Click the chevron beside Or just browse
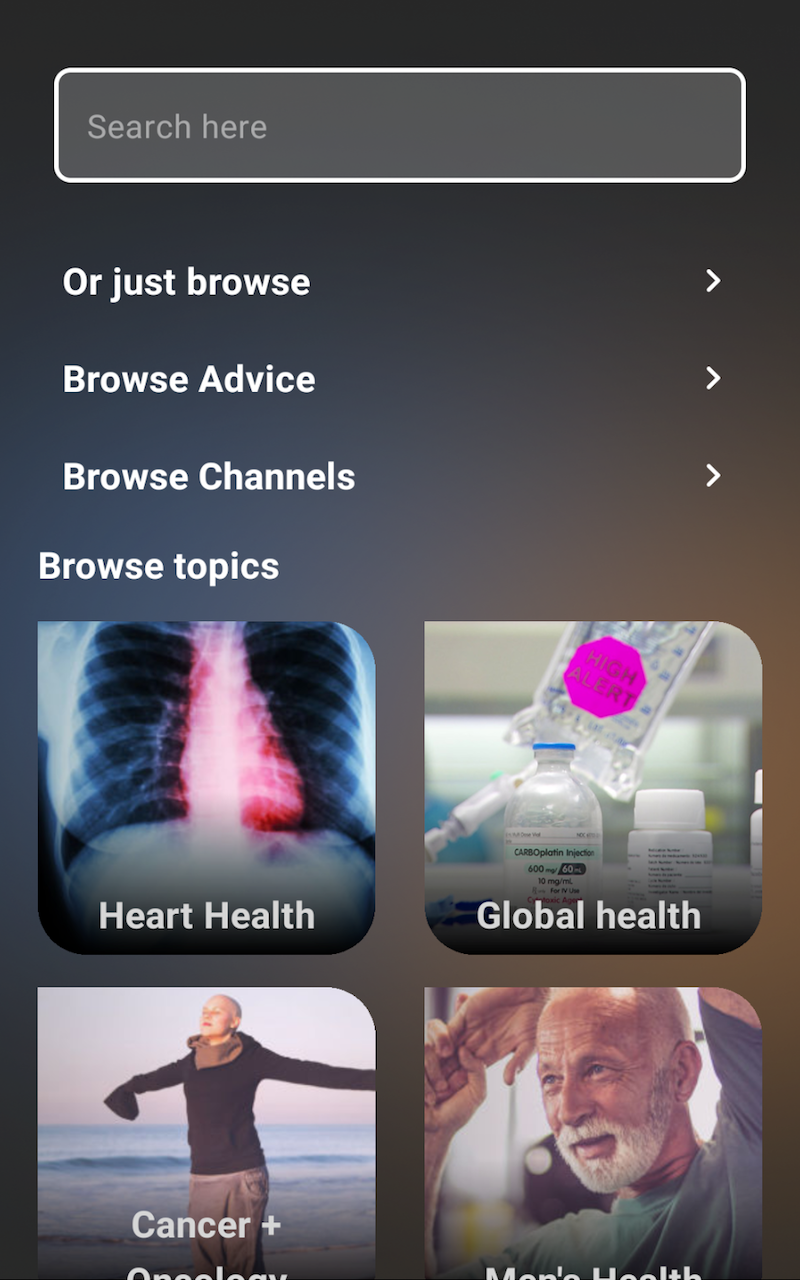Screen dimensions: 800x1280 712,282
